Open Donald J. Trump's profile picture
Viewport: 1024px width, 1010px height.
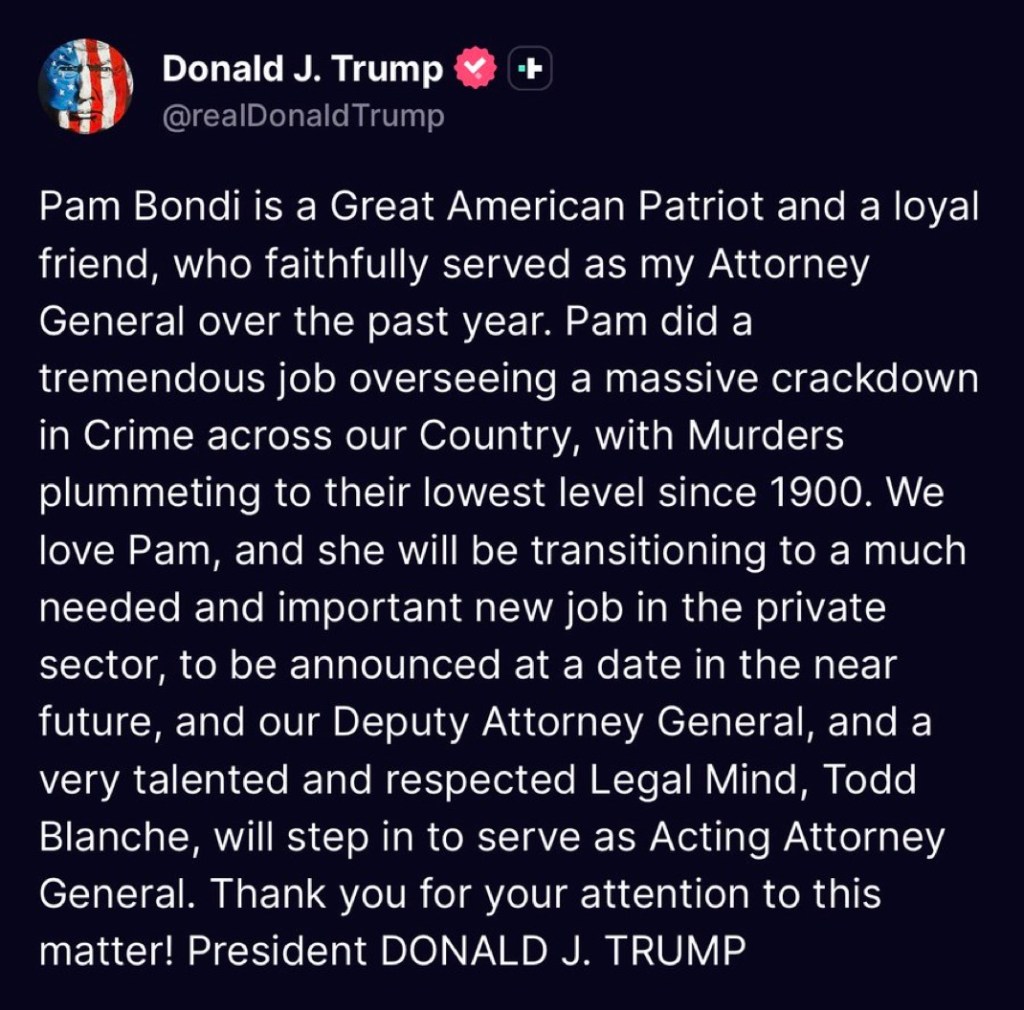coord(86,86)
